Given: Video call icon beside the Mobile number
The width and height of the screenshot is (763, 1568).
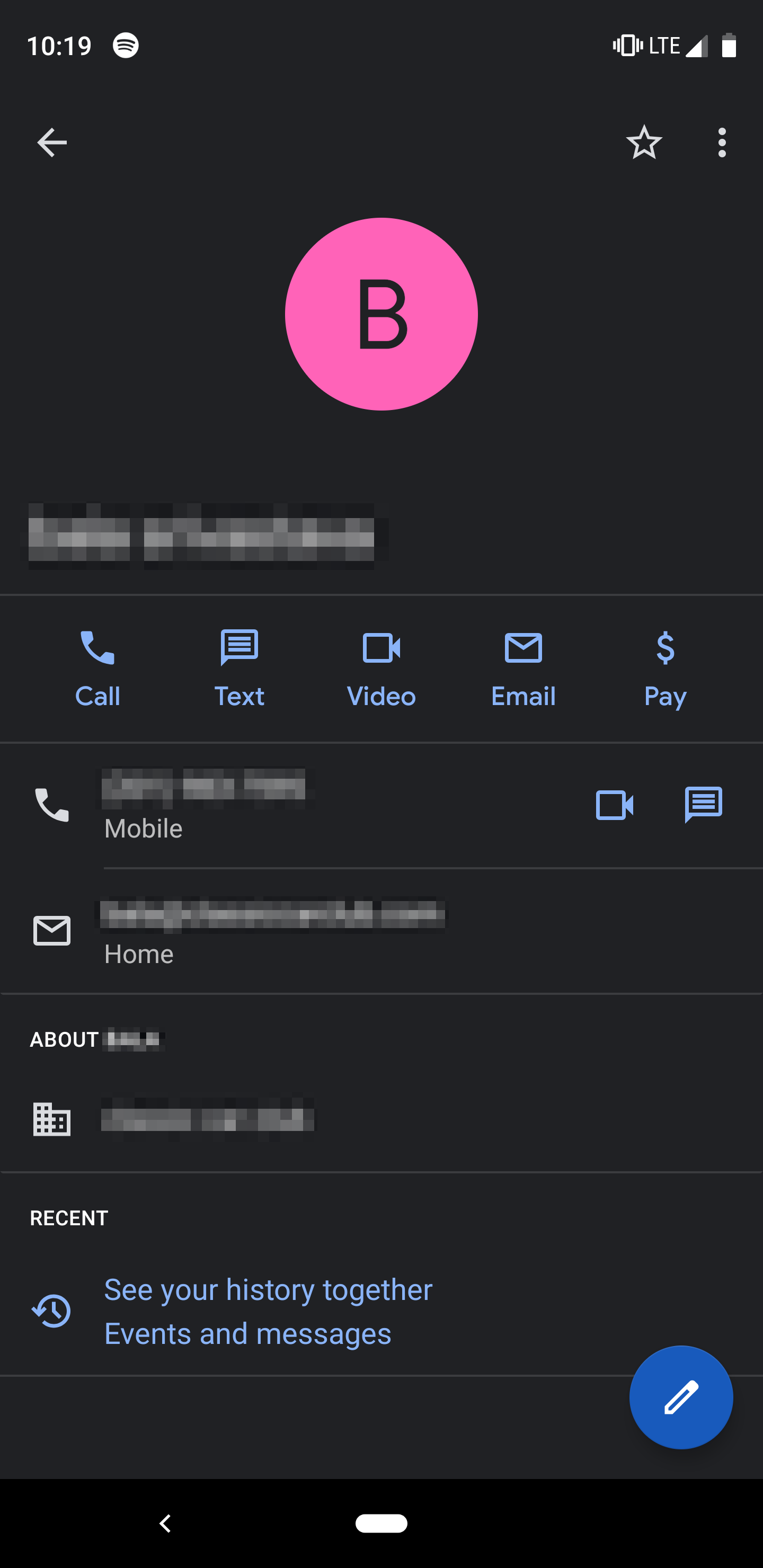Looking at the screenshot, I should pos(614,805).
